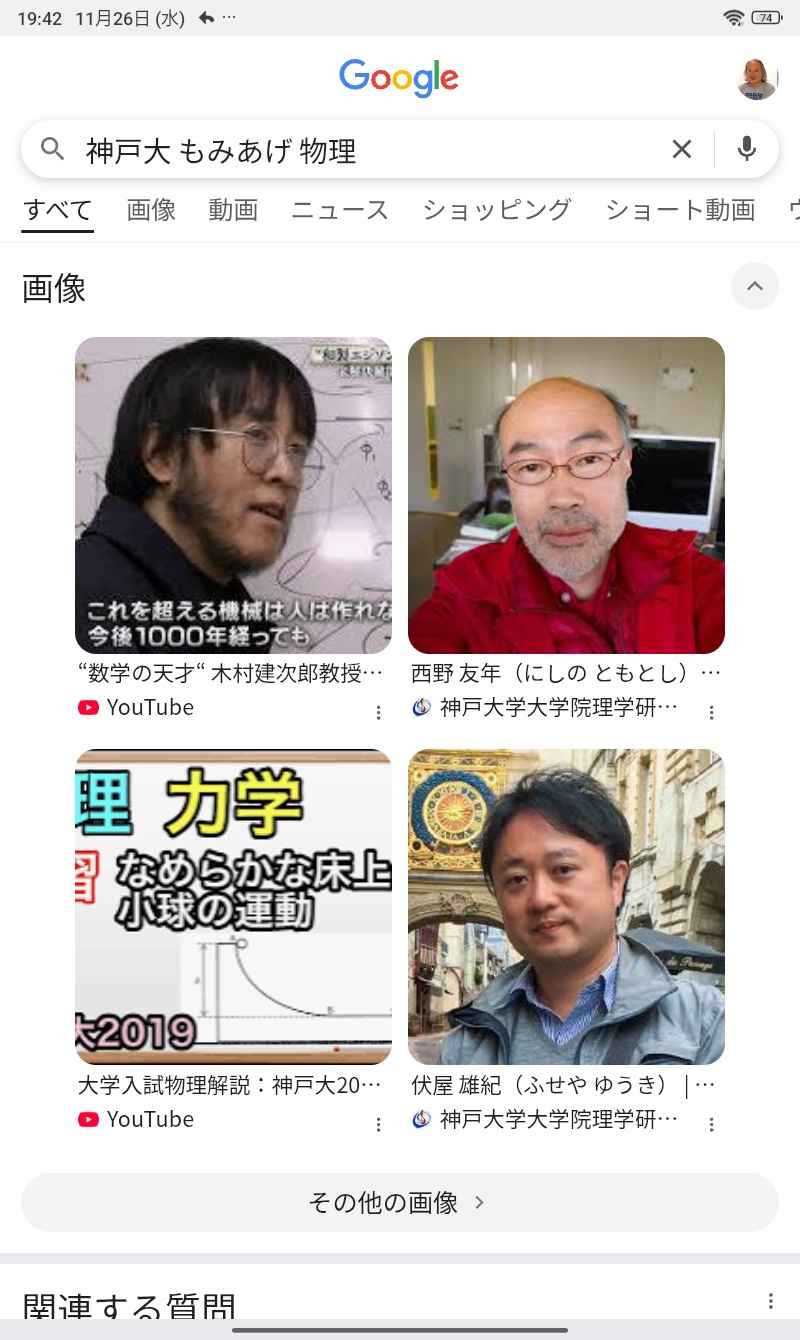Clear the search query with X
800x1340 pixels.
681,150
